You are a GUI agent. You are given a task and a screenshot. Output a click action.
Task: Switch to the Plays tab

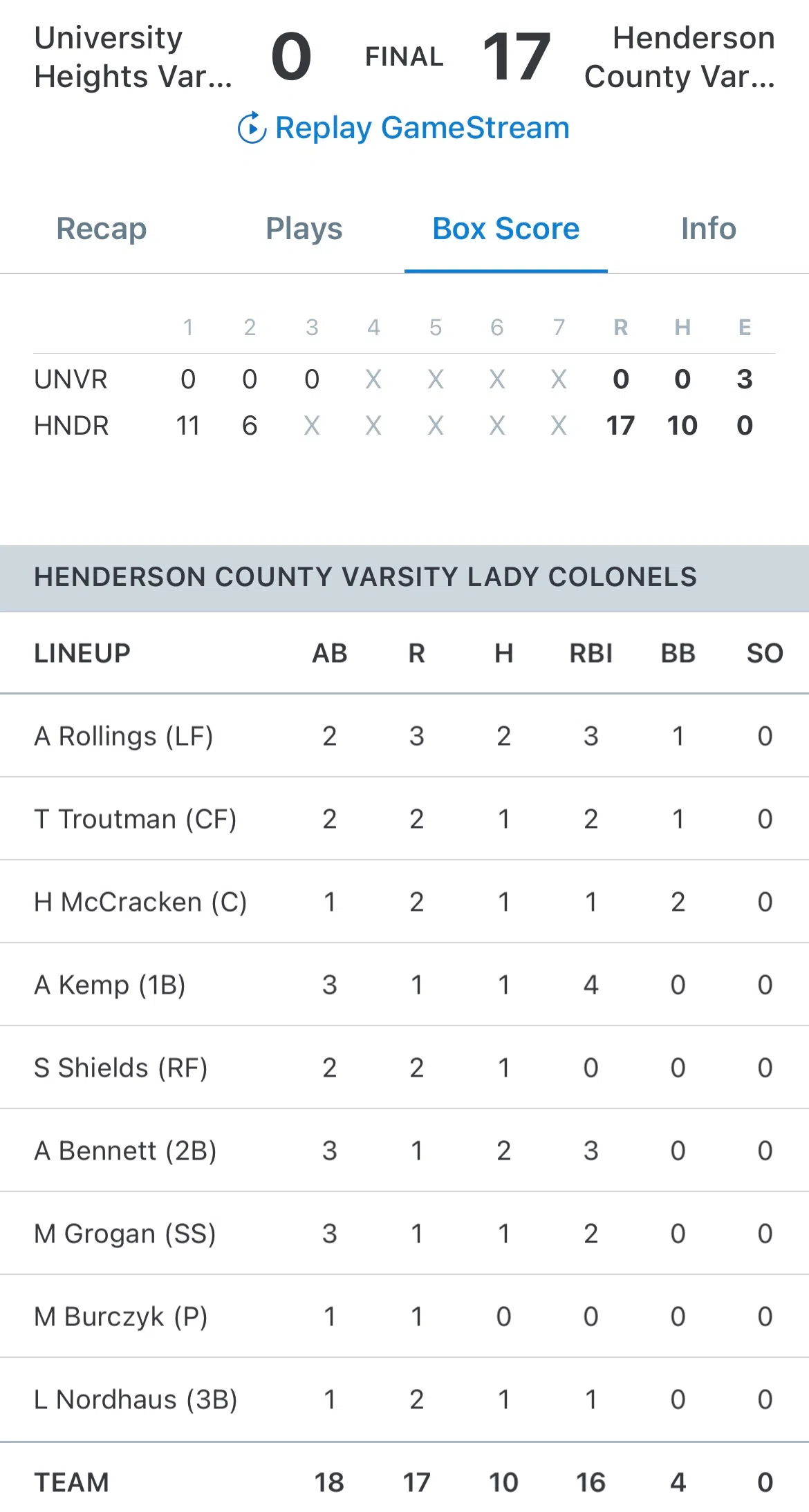click(x=304, y=229)
